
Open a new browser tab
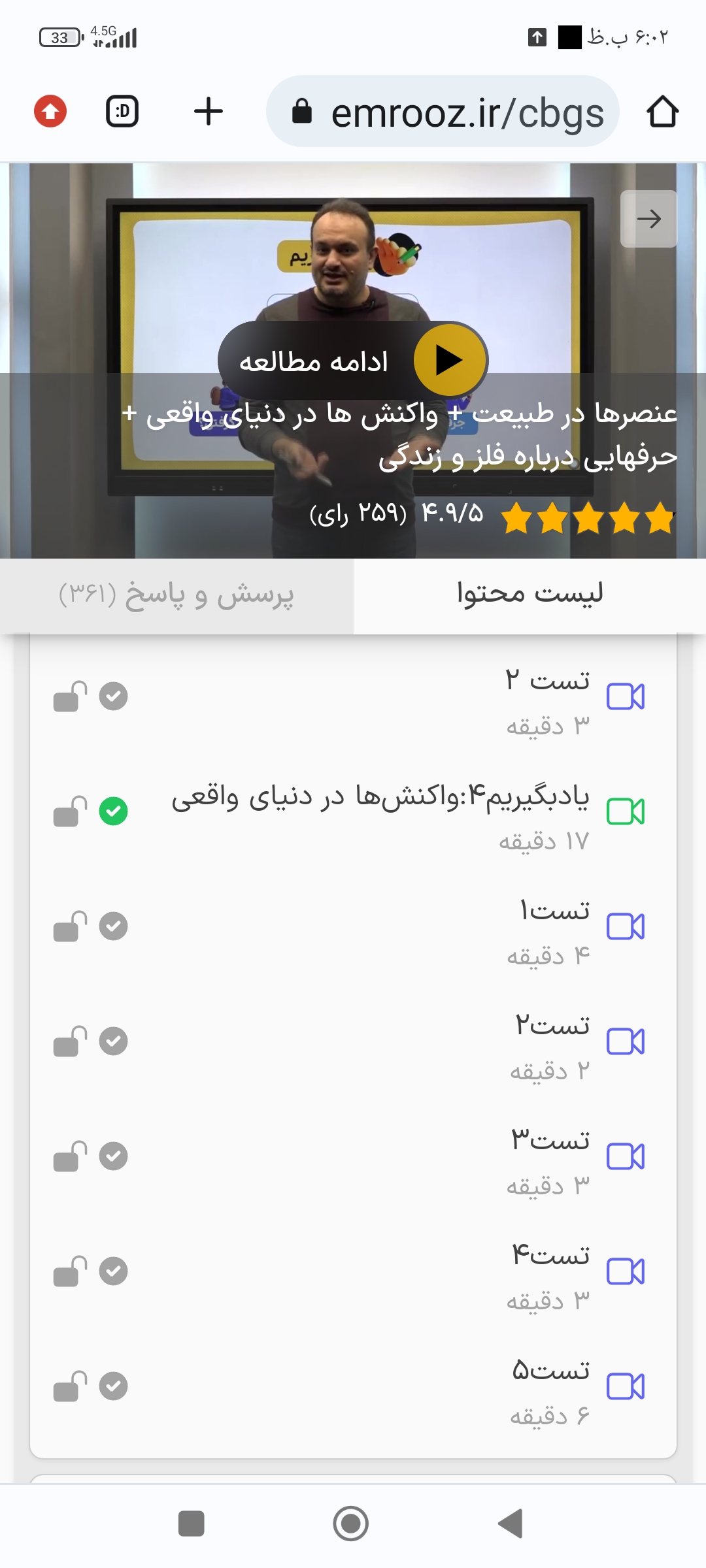click(x=209, y=112)
